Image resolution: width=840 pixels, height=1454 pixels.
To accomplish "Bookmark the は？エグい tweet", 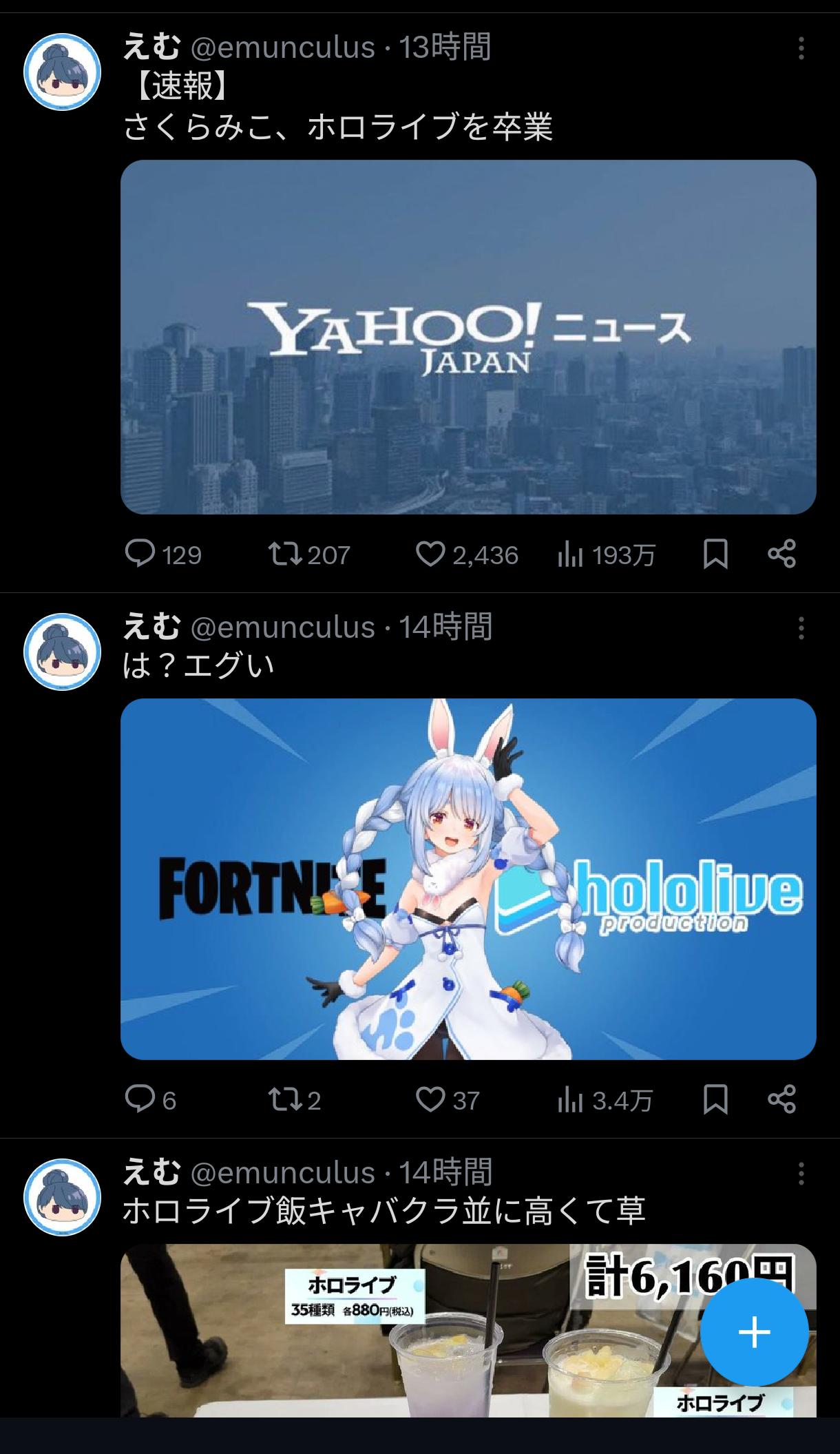I will pyautogui.click(x=715, y=1099).
